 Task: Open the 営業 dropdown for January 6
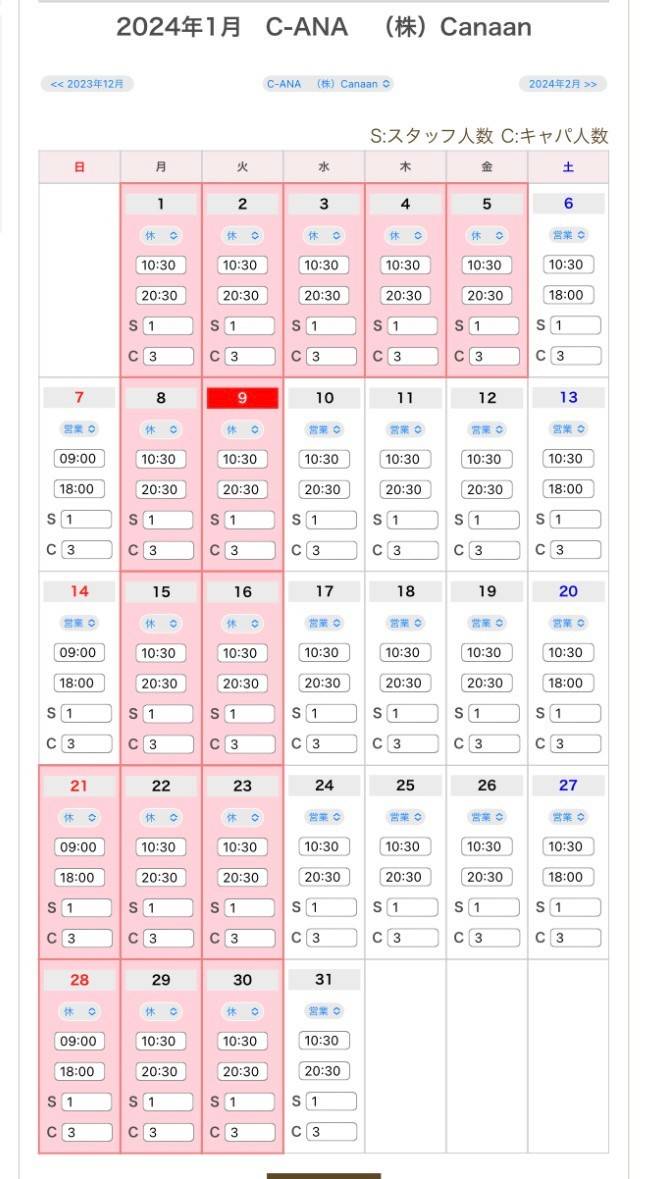(x=568, y=235)
